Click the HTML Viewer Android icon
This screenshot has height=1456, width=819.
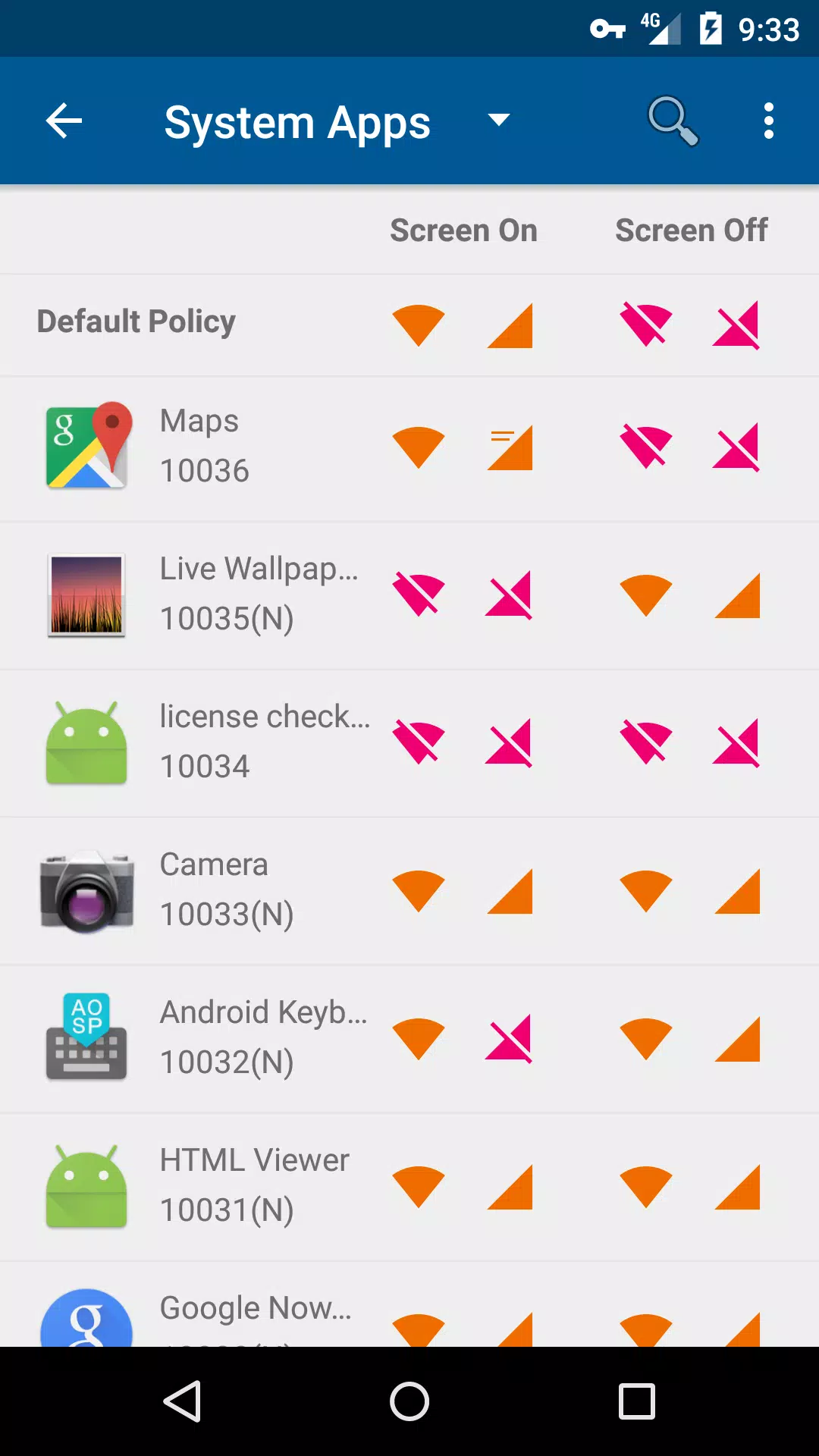coord(86,1185)
